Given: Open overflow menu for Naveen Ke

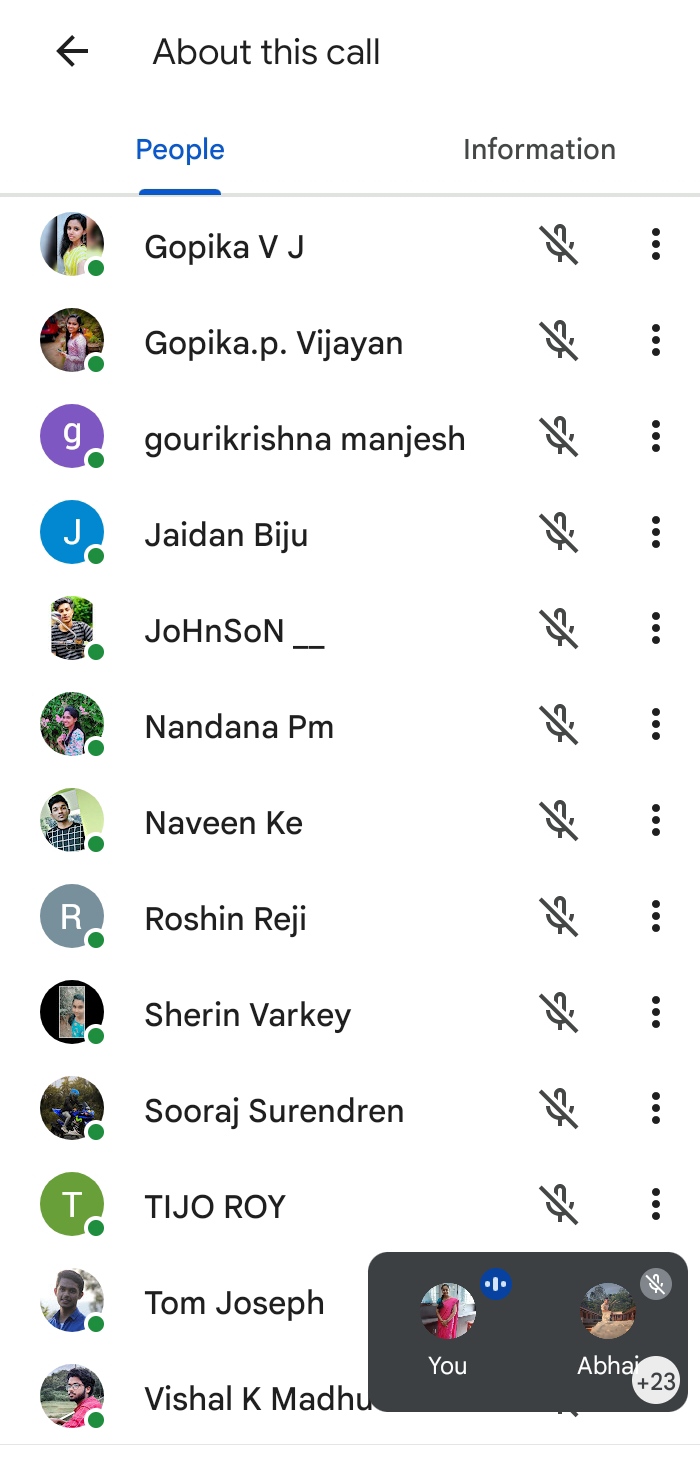Looking at the screenshot, I should pyautogui.click(x=655, y=821).
